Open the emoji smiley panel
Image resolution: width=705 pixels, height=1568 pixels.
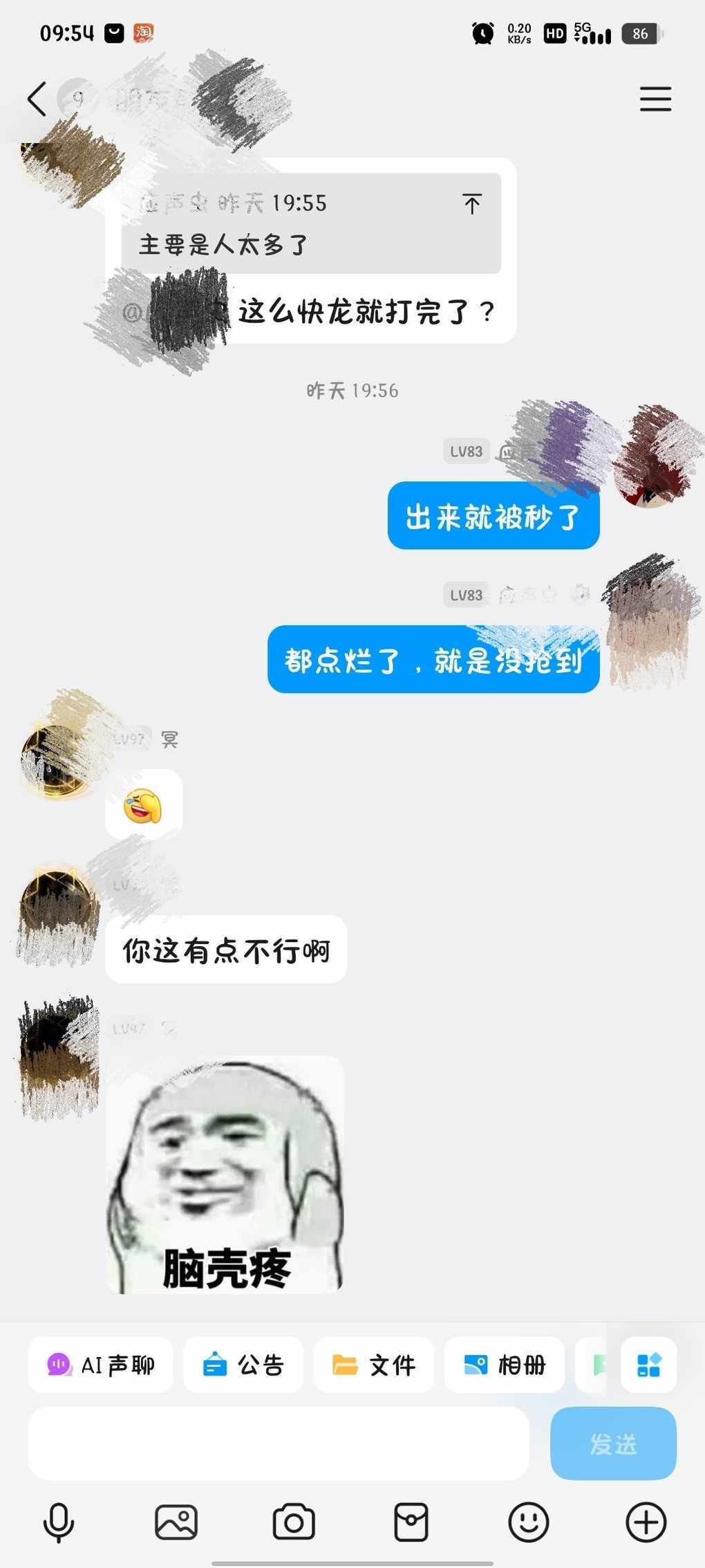point(529,1522)
